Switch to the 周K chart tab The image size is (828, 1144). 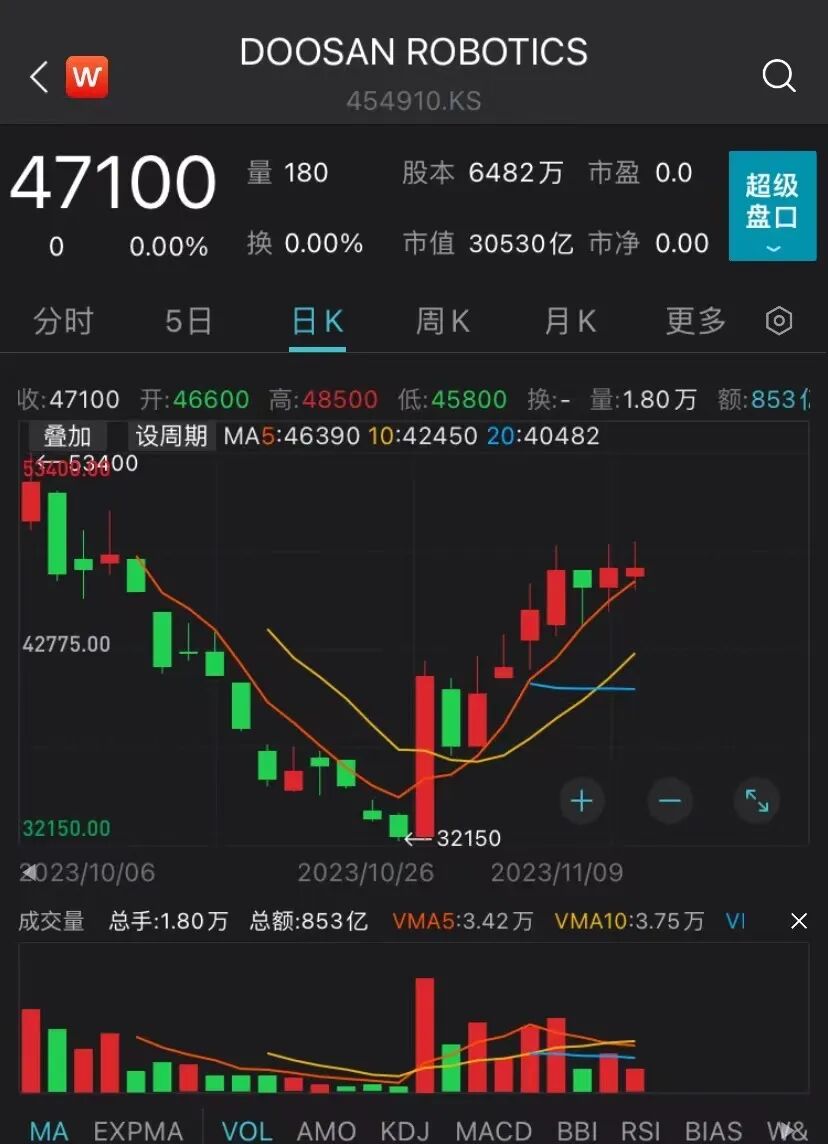click(x=443, y=322)
